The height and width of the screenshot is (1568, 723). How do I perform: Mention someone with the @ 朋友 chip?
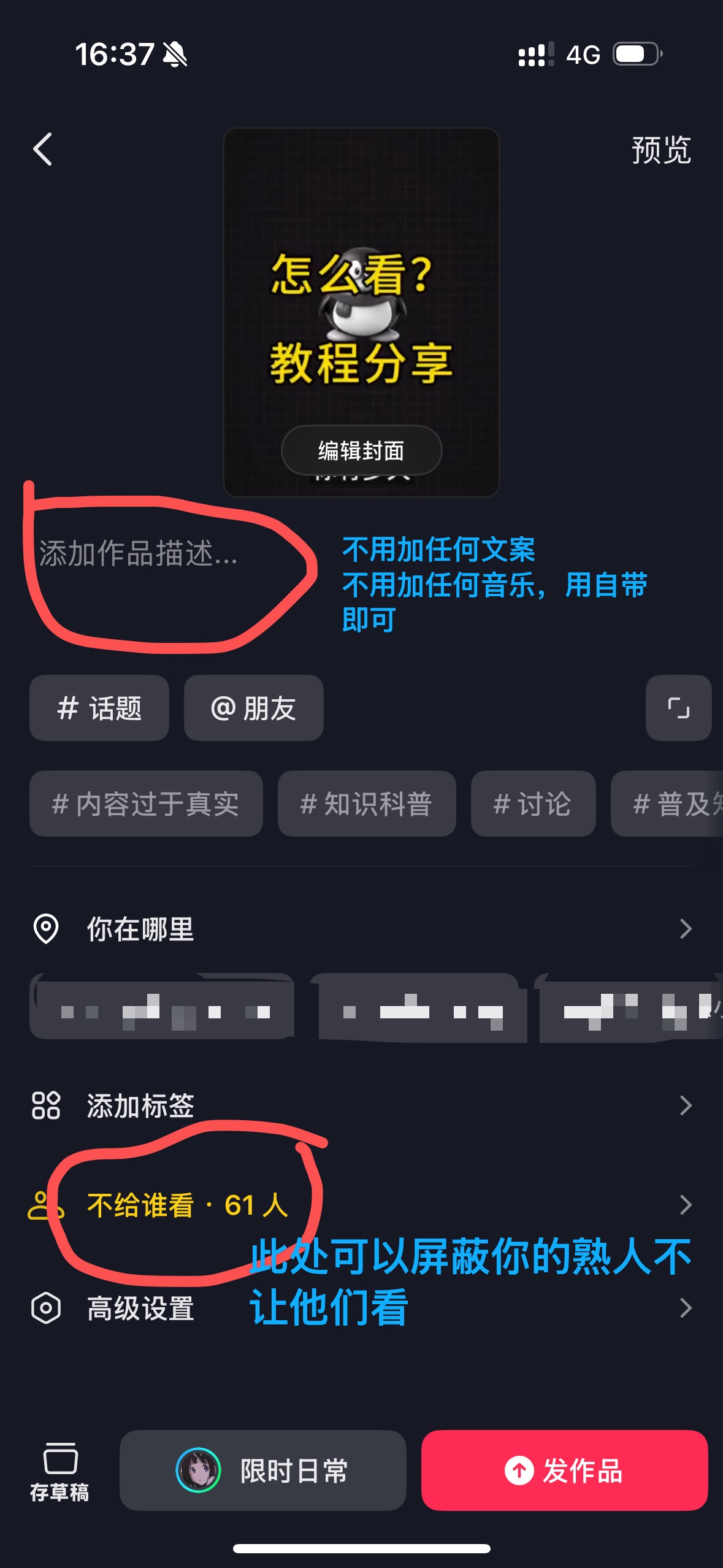(253, 708)
